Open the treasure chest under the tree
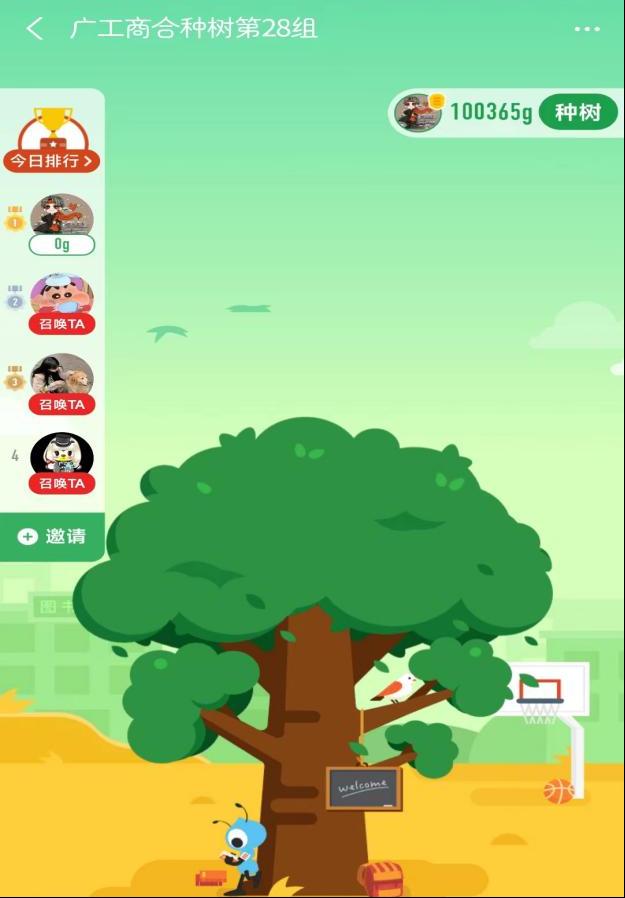The height and width of the screenshot is (898, 625). coord(381,879)
